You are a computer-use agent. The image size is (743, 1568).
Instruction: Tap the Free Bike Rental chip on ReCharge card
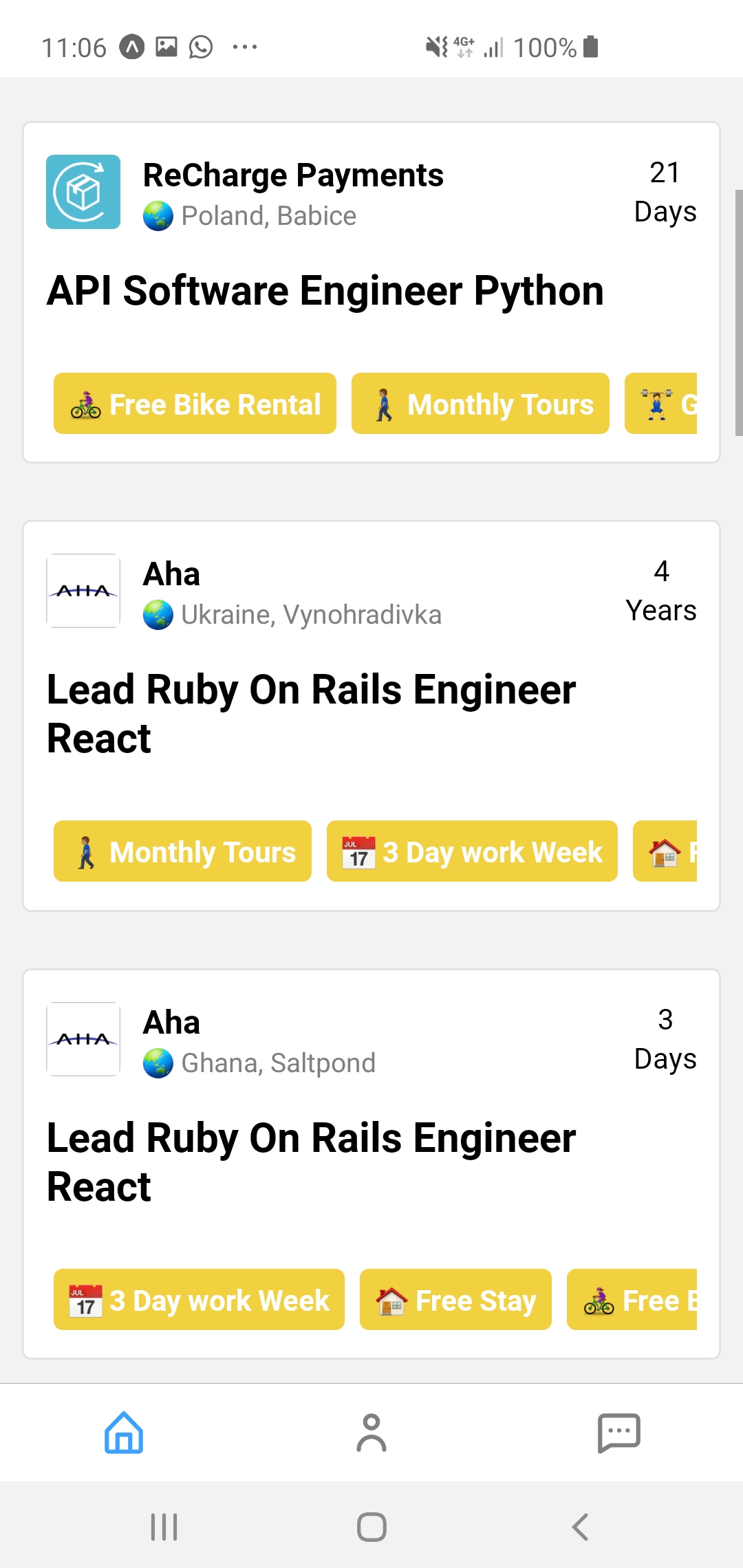[x=195, y=404]
